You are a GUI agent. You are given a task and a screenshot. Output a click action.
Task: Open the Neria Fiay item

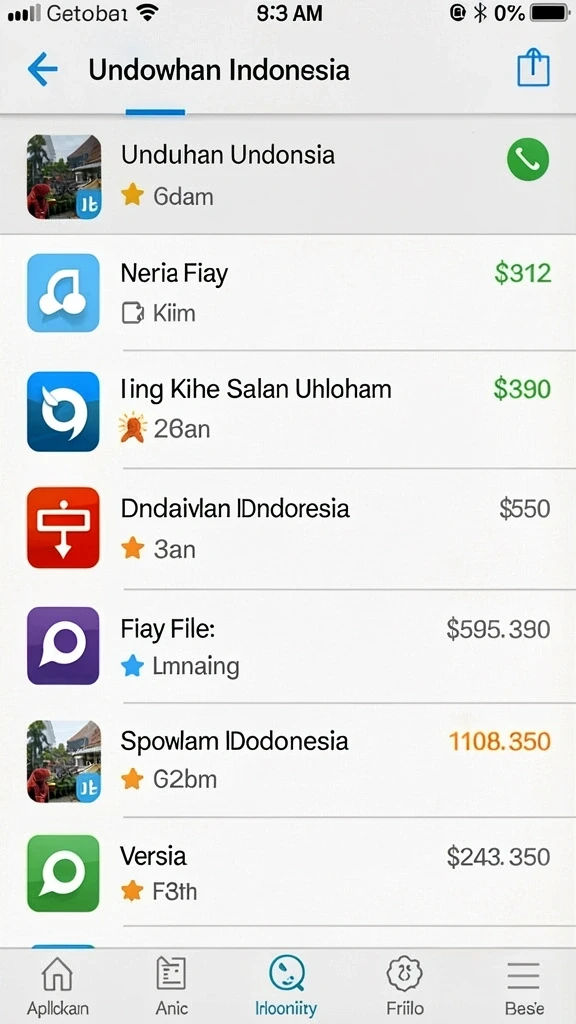click(x=288, y=293)
